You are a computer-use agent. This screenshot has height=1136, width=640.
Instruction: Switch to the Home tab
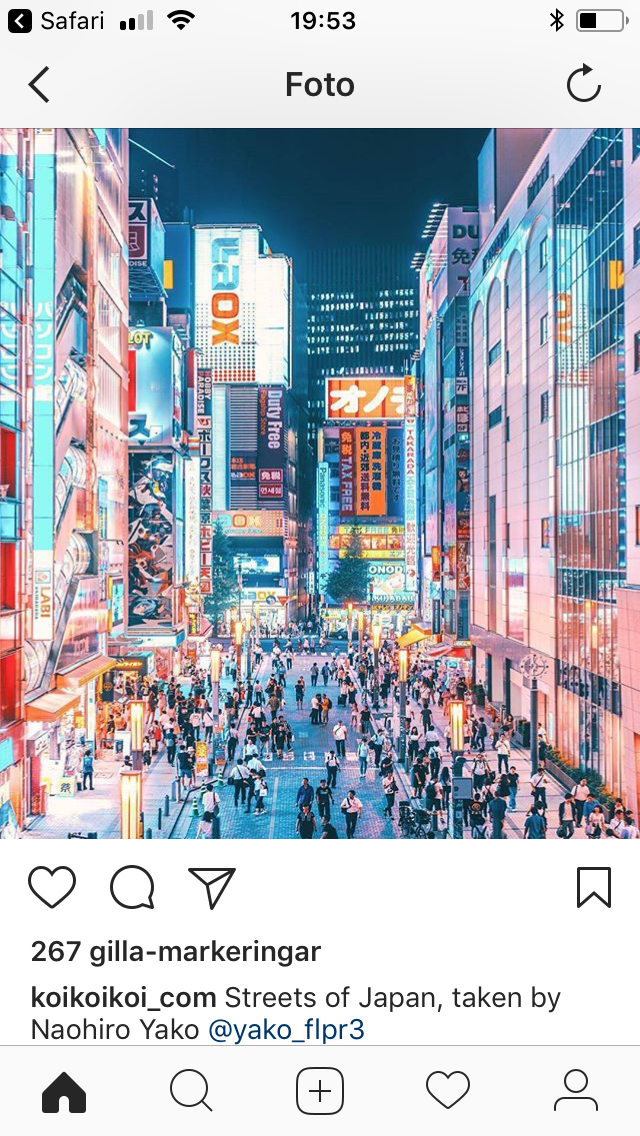(64, 1091)
